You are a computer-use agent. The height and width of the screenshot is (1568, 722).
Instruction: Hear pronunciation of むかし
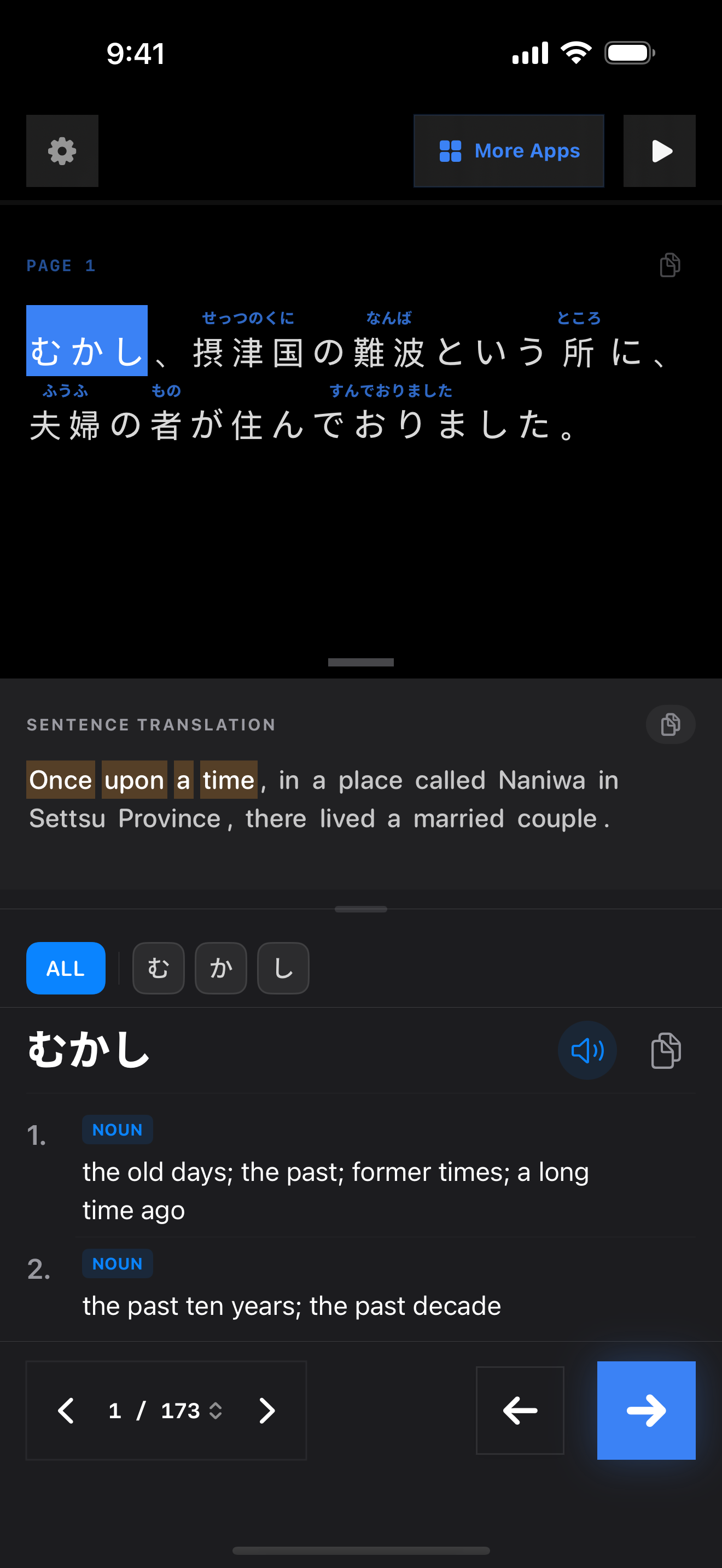pyautogui.click(x=587, y=1050)
